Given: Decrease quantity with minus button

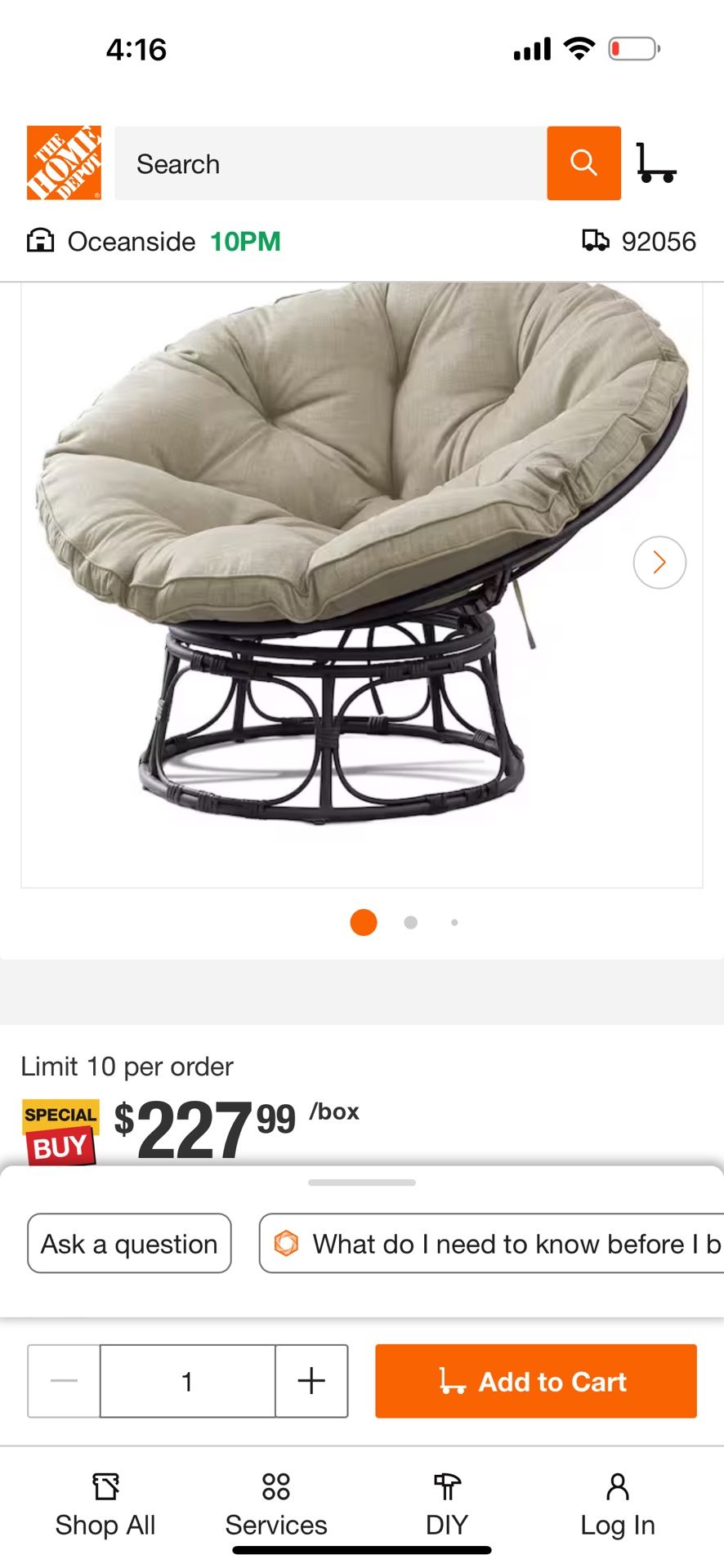Looking at the screenshot, I should point(64,1381).
